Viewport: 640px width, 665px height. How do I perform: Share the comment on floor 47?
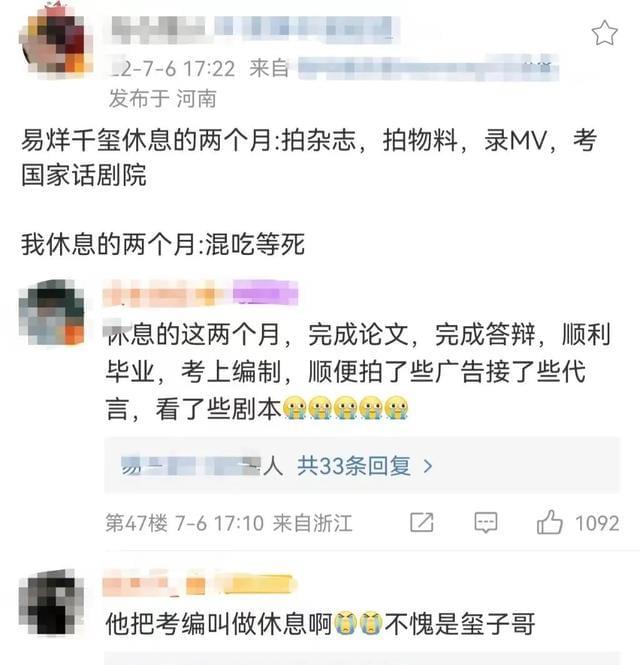[x=422, y=522]
